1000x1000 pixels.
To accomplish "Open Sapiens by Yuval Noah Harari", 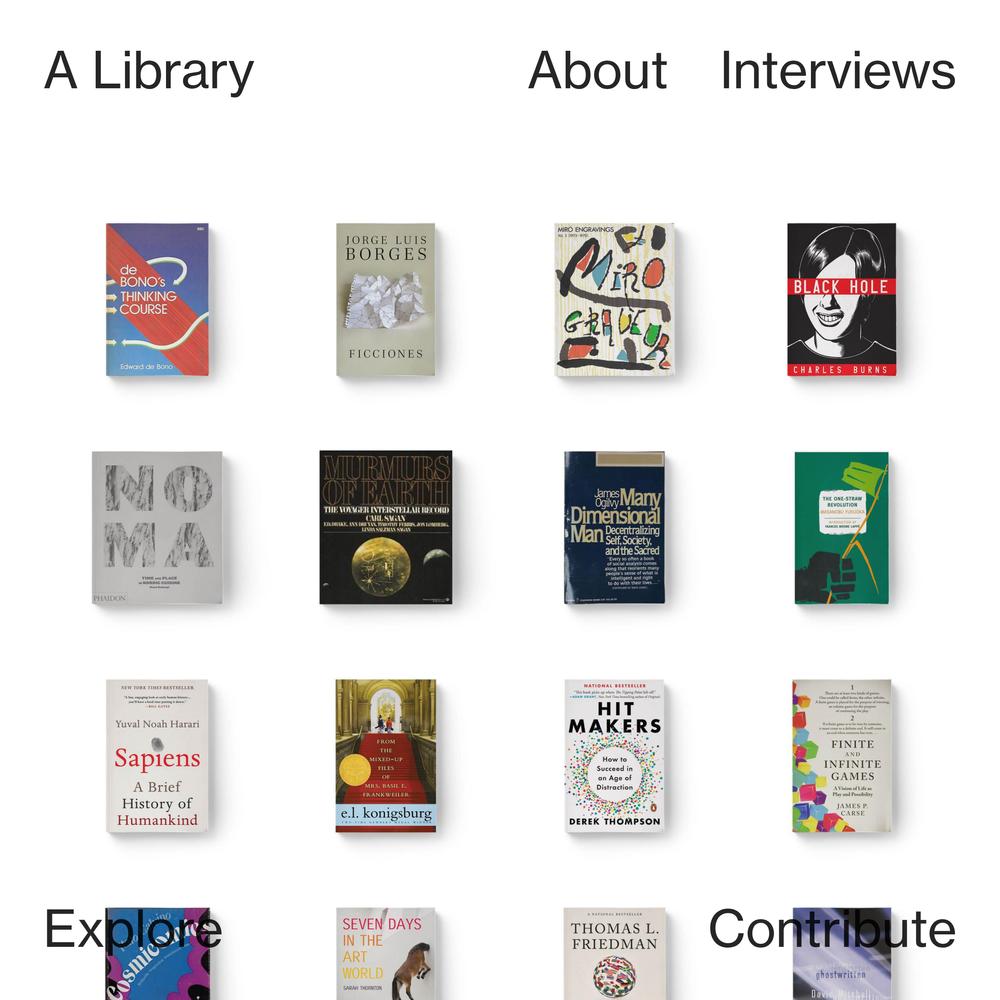I will (x=157, y=755).
